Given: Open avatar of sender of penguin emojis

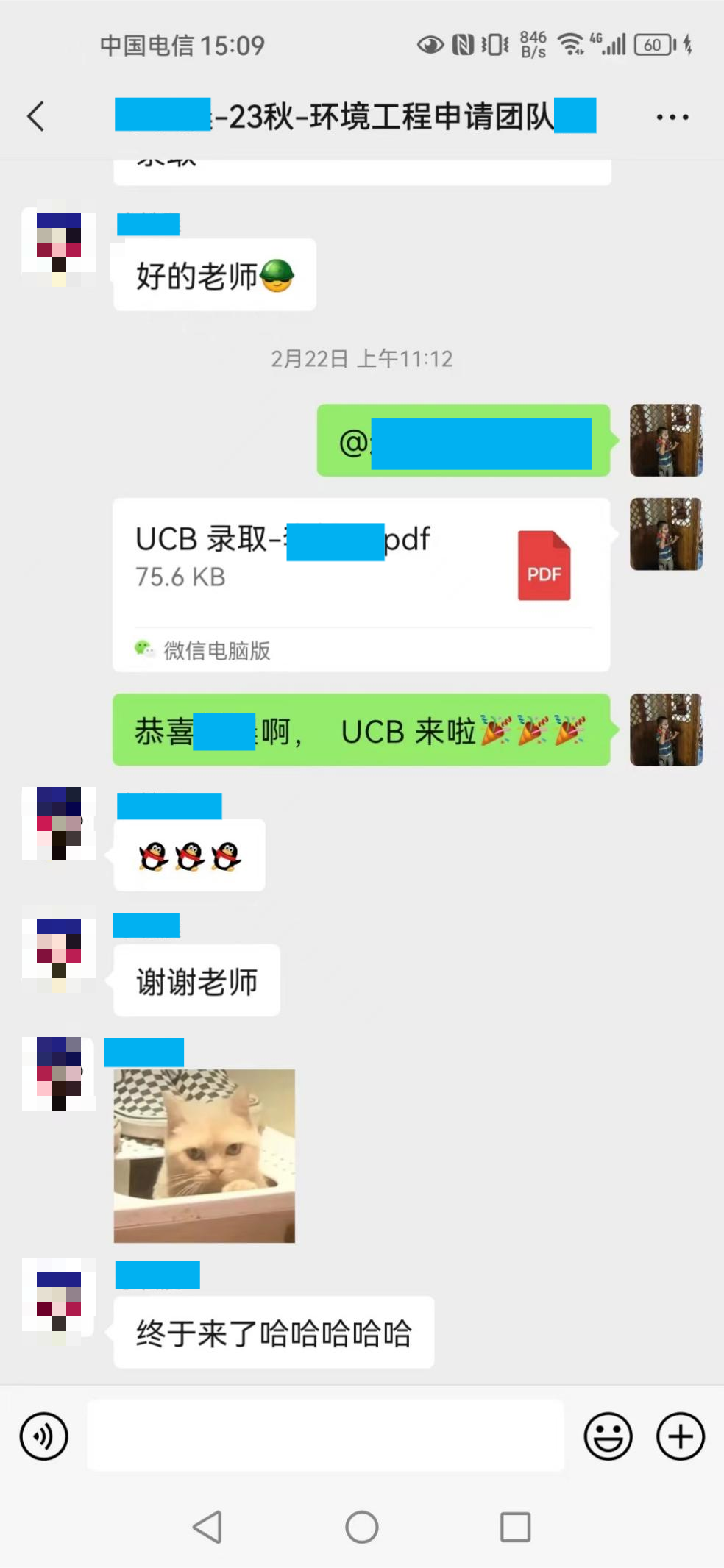Looking at the screenshot, I should point(59,824).
